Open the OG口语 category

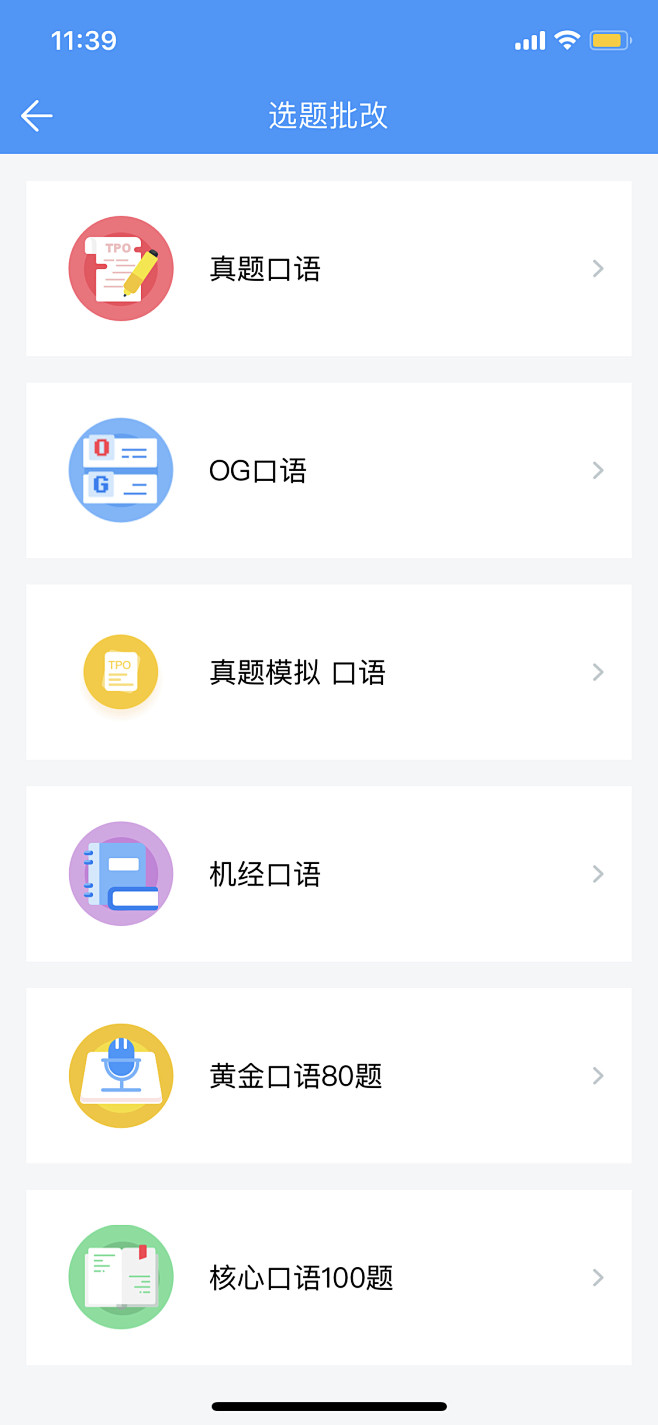[x=329, y=470]
